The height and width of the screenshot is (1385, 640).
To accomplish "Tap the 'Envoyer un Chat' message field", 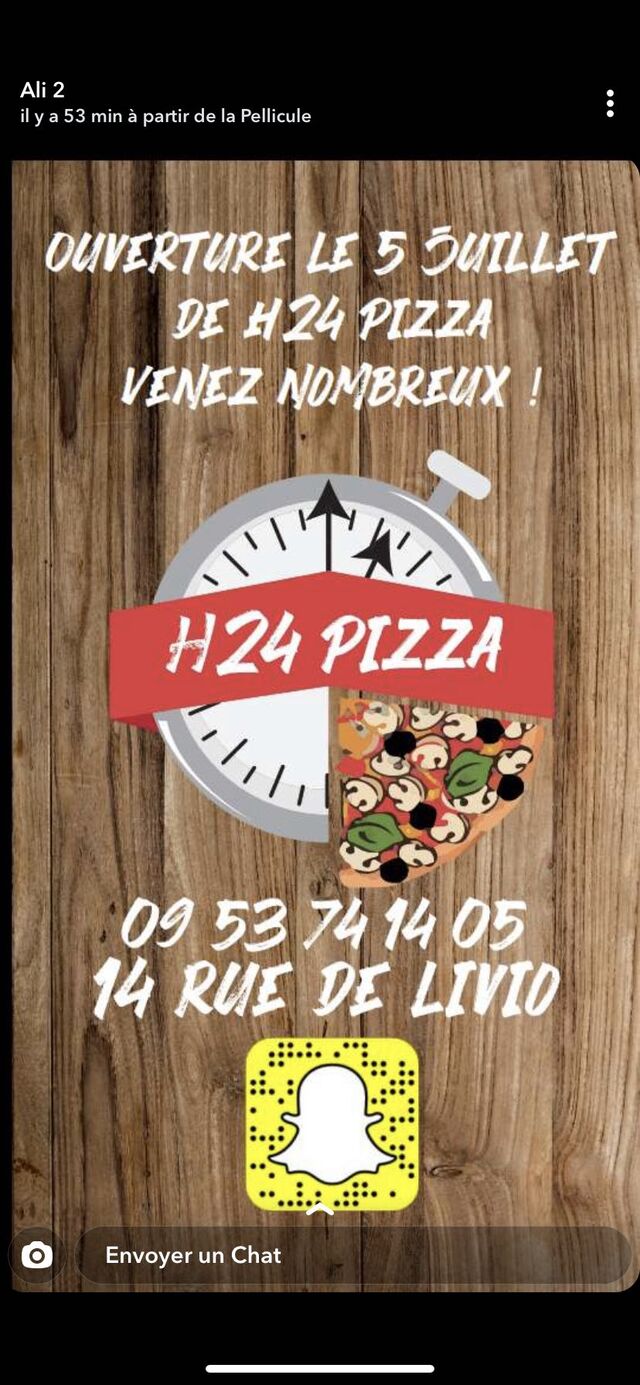I will [x=350, y=1255].
